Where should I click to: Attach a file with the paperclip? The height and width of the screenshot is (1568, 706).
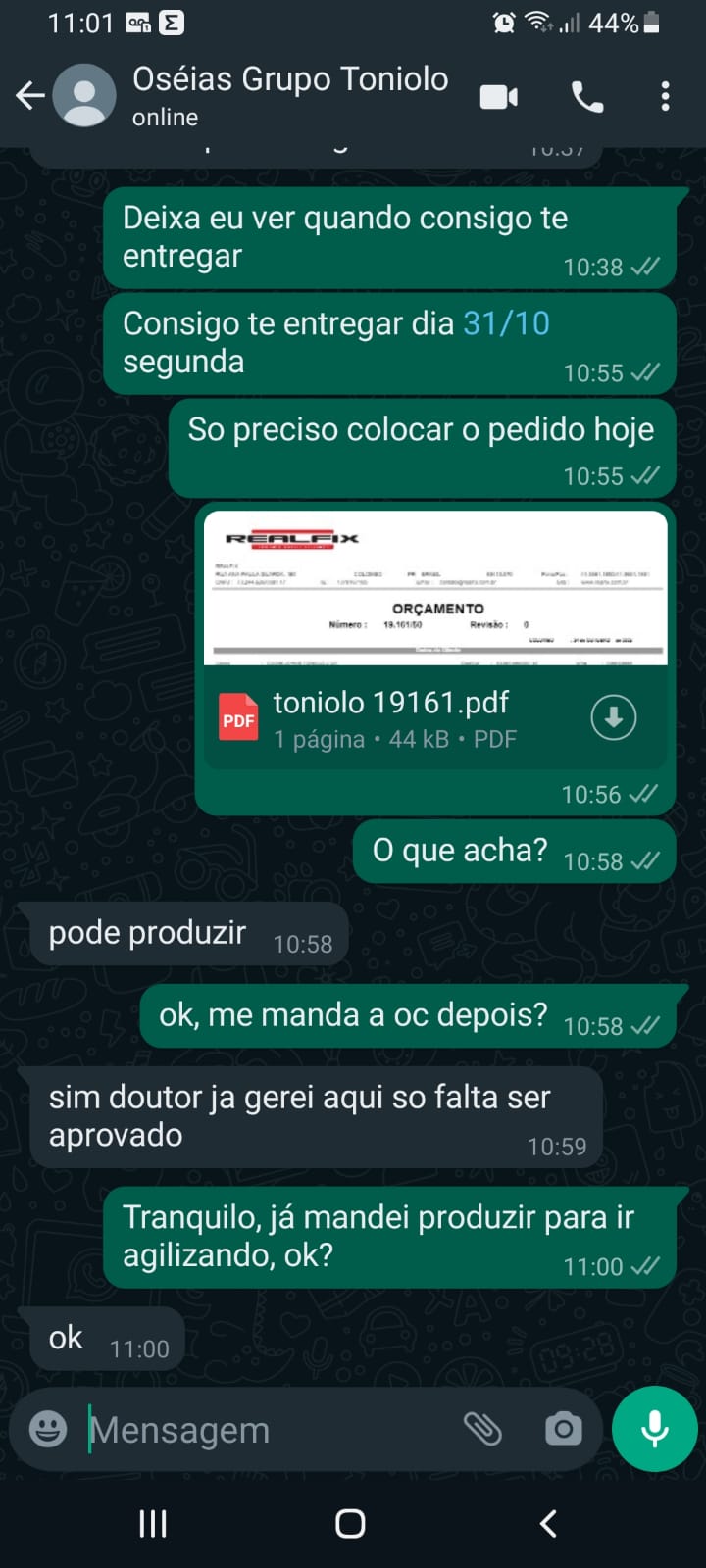(482, 1429)
